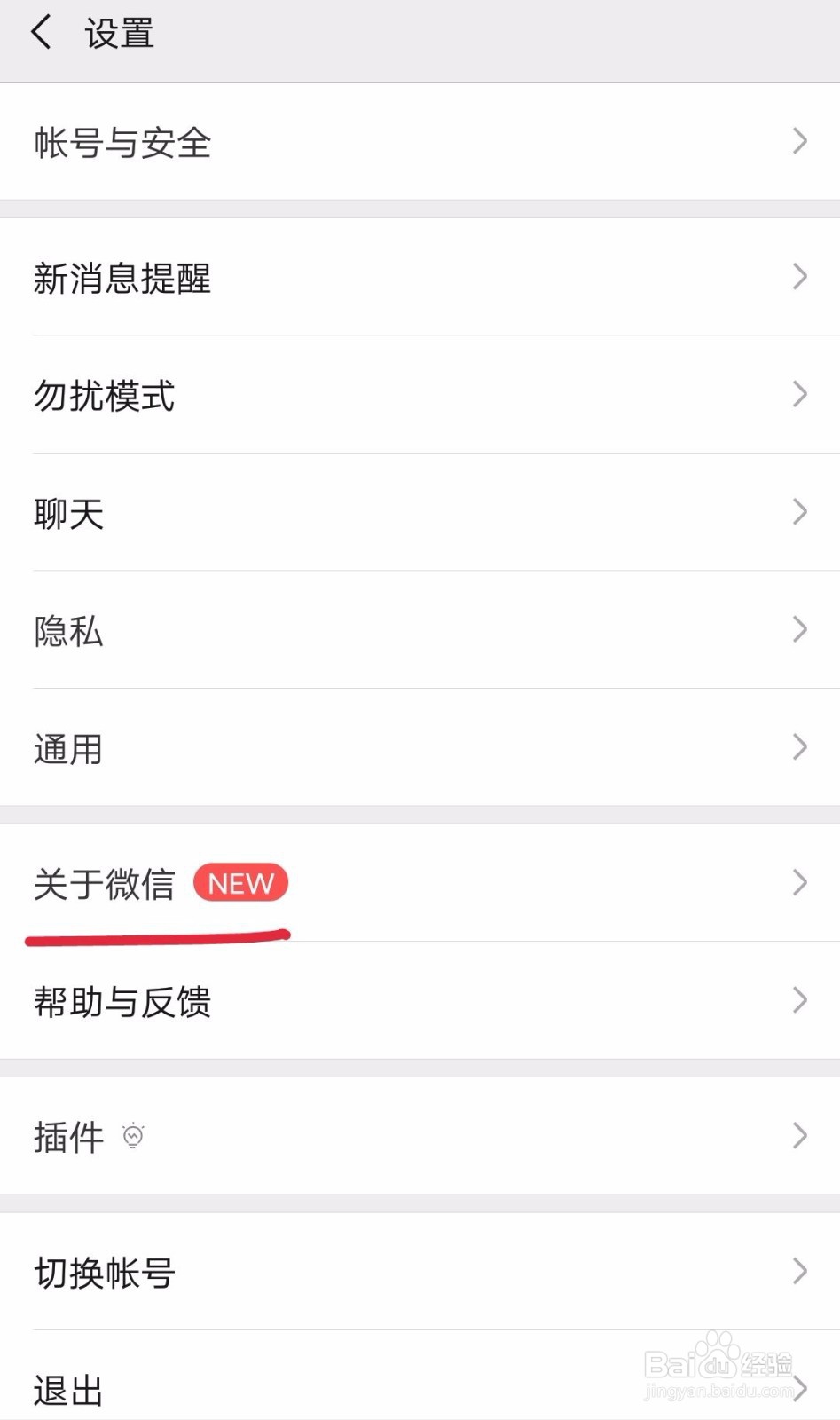Screen dimensions: 840x1420
Task: Tap the back arrow to leave Settings
Action: point(39,31)
